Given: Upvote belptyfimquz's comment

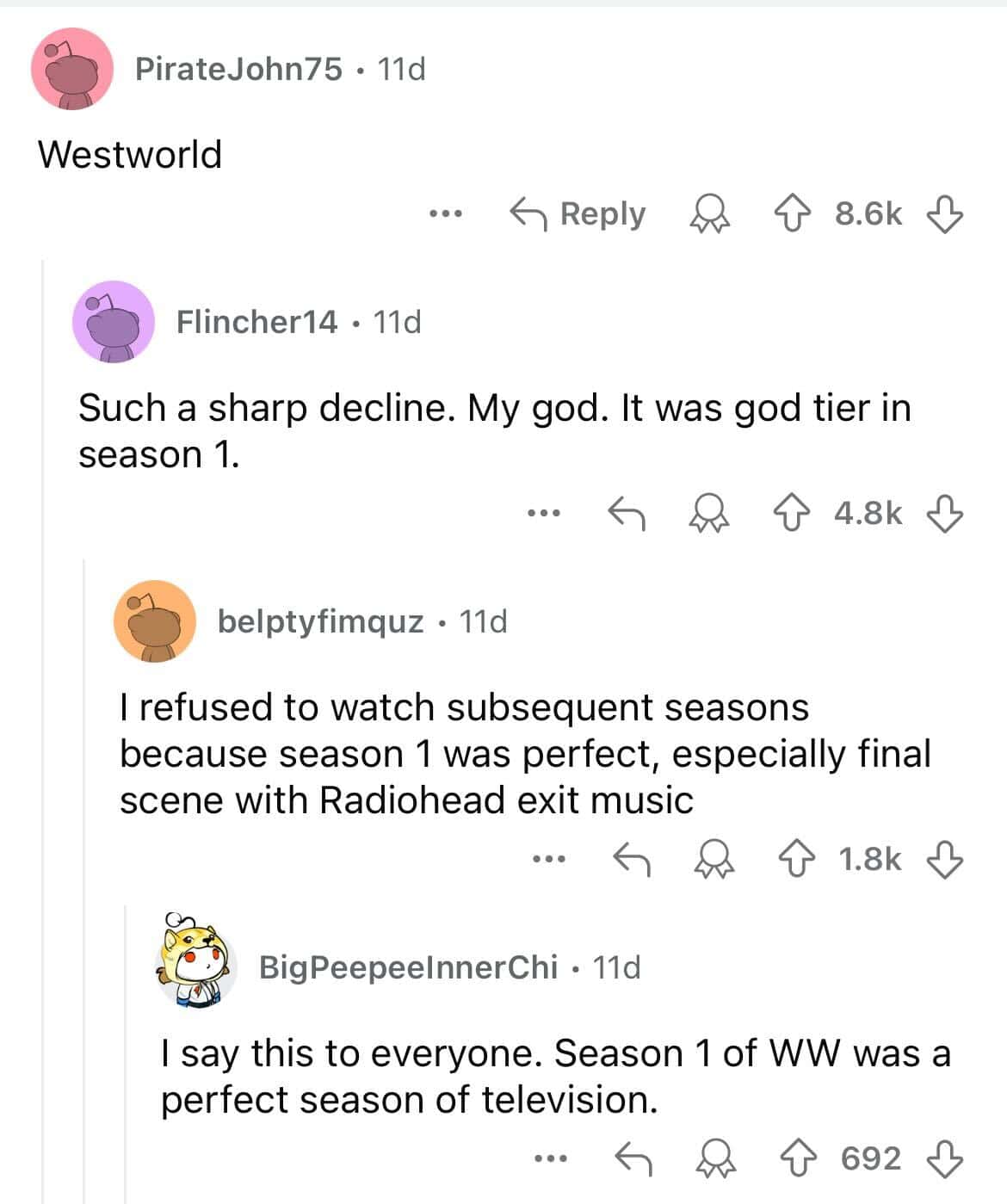Looking at the screenshot, I should tap(796, 859).
